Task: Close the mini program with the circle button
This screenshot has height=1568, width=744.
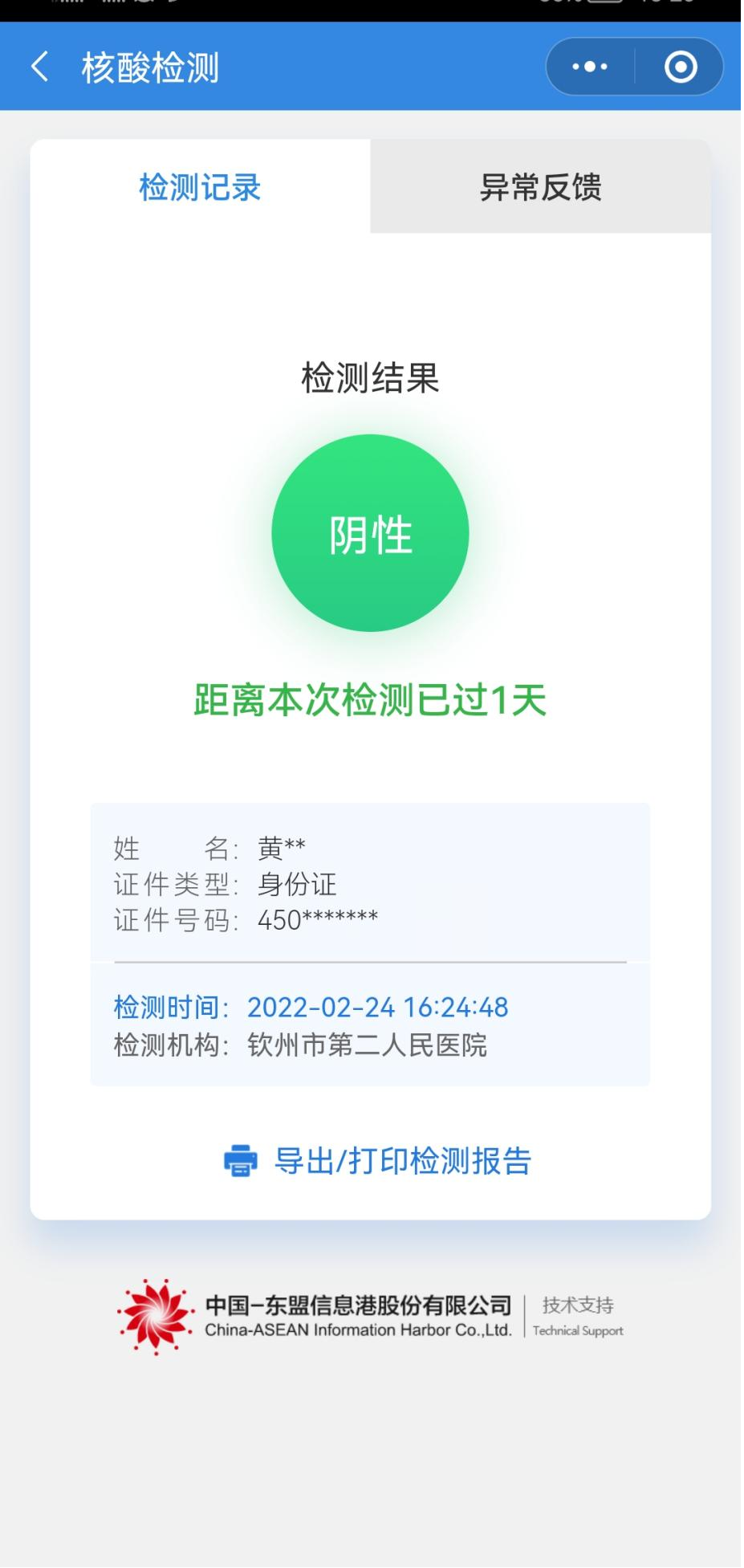Action: [x=681, y=67]
